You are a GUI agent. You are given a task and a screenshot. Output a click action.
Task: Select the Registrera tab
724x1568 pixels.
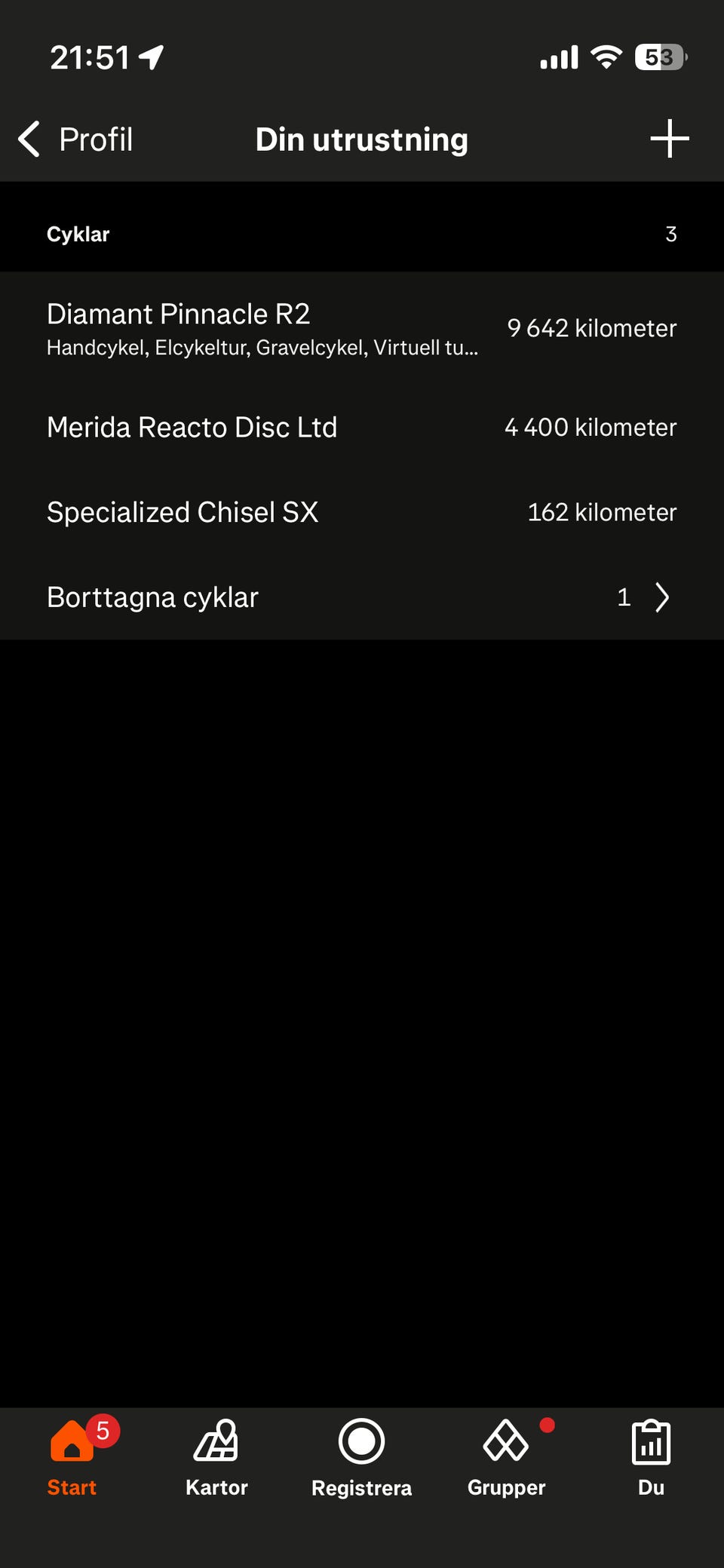(x=362, y=1456)
